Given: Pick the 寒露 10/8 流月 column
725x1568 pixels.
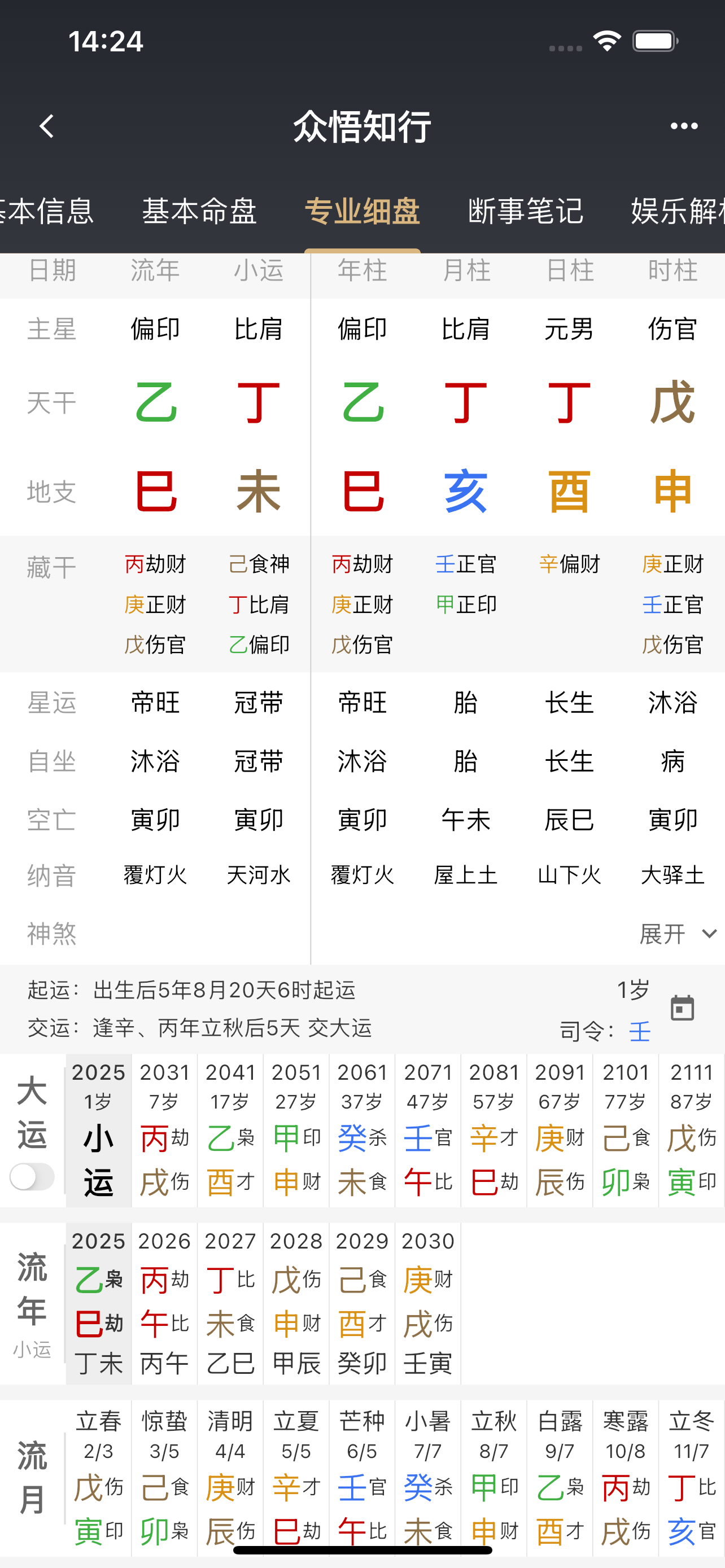Looking at the screenshot, I should click(x=625, y=1476).
